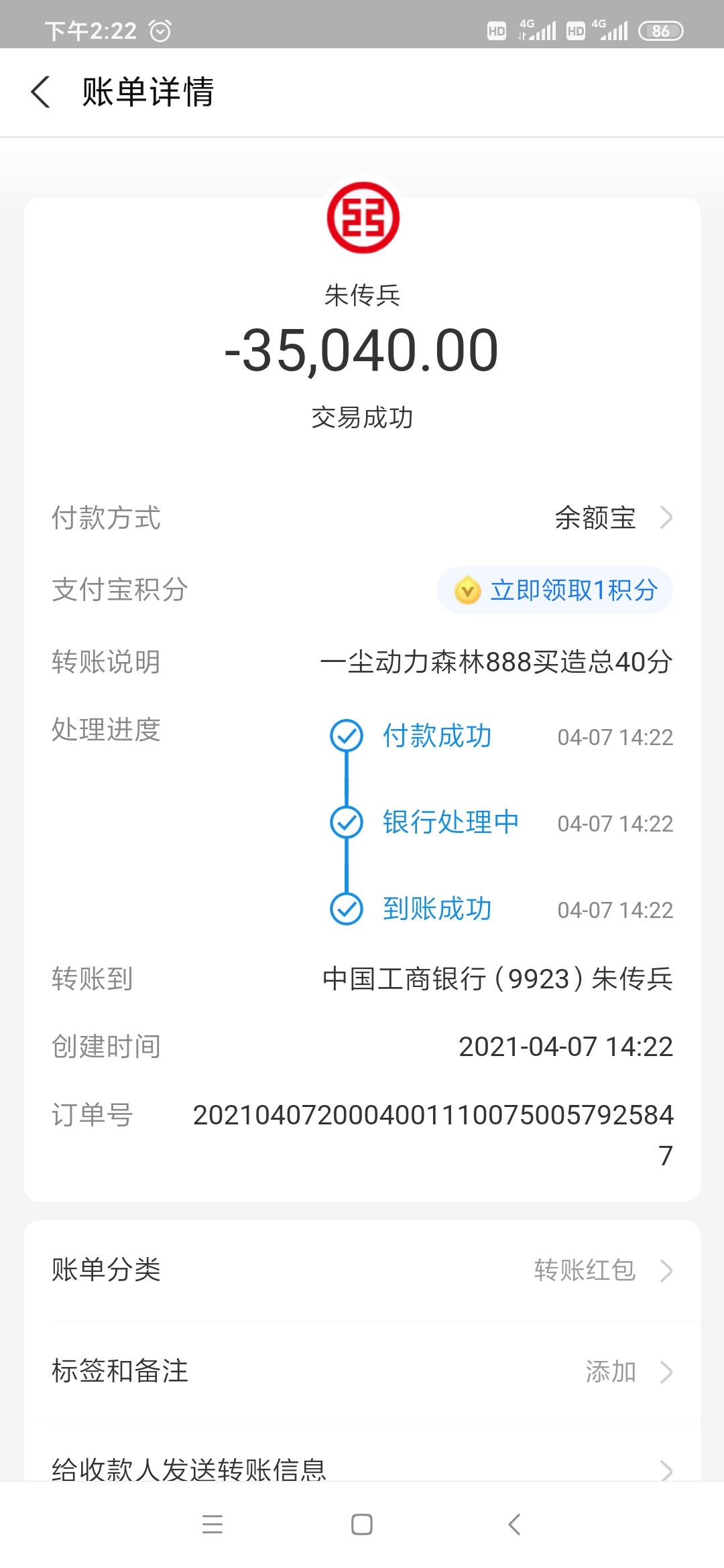The width and height of the screenshot is (724, 1568).
Task: Open the 付款方式 余额宝 row
Action: pos(362,518)
